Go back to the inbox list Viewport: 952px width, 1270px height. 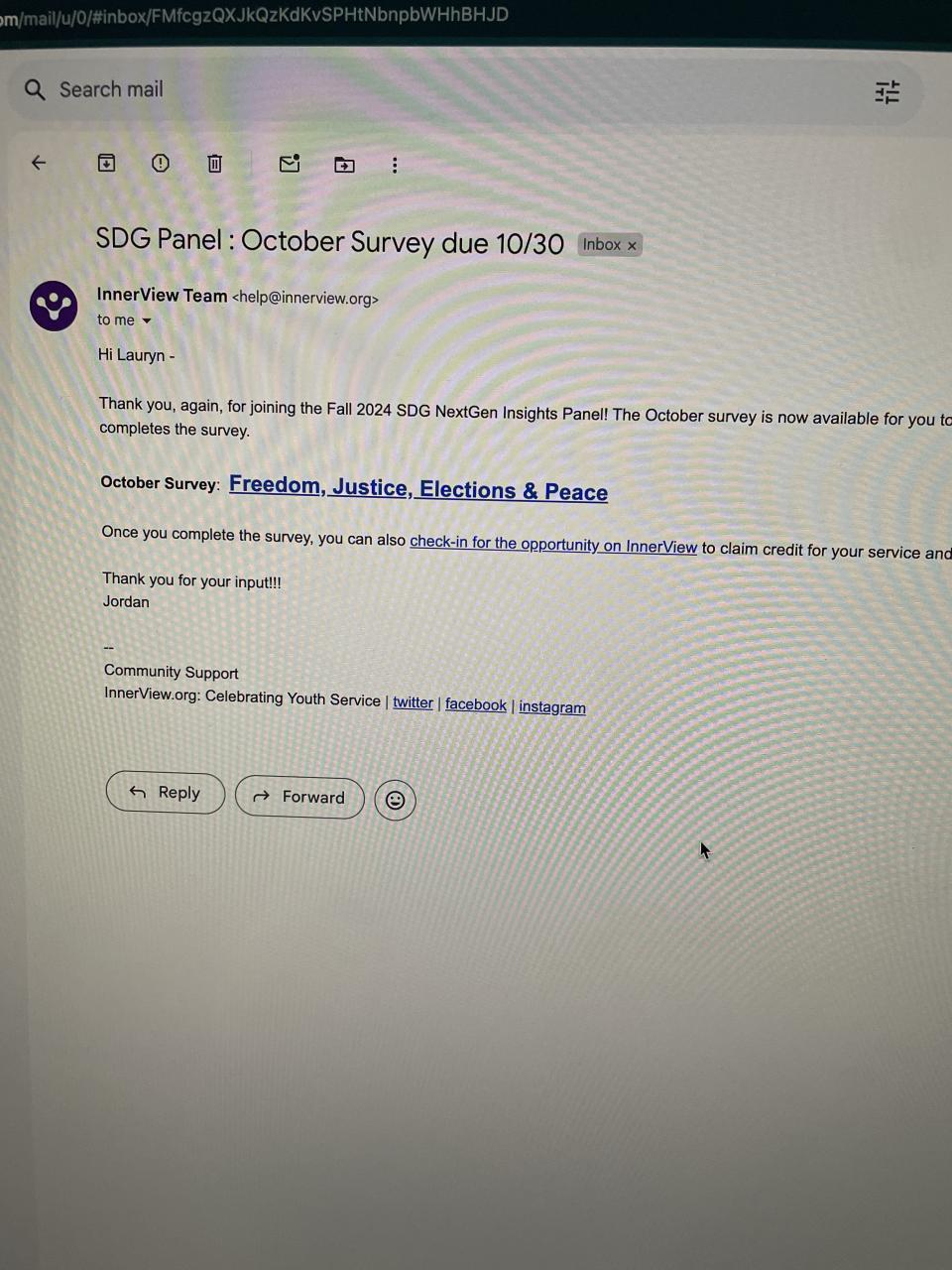pos(39,163)
